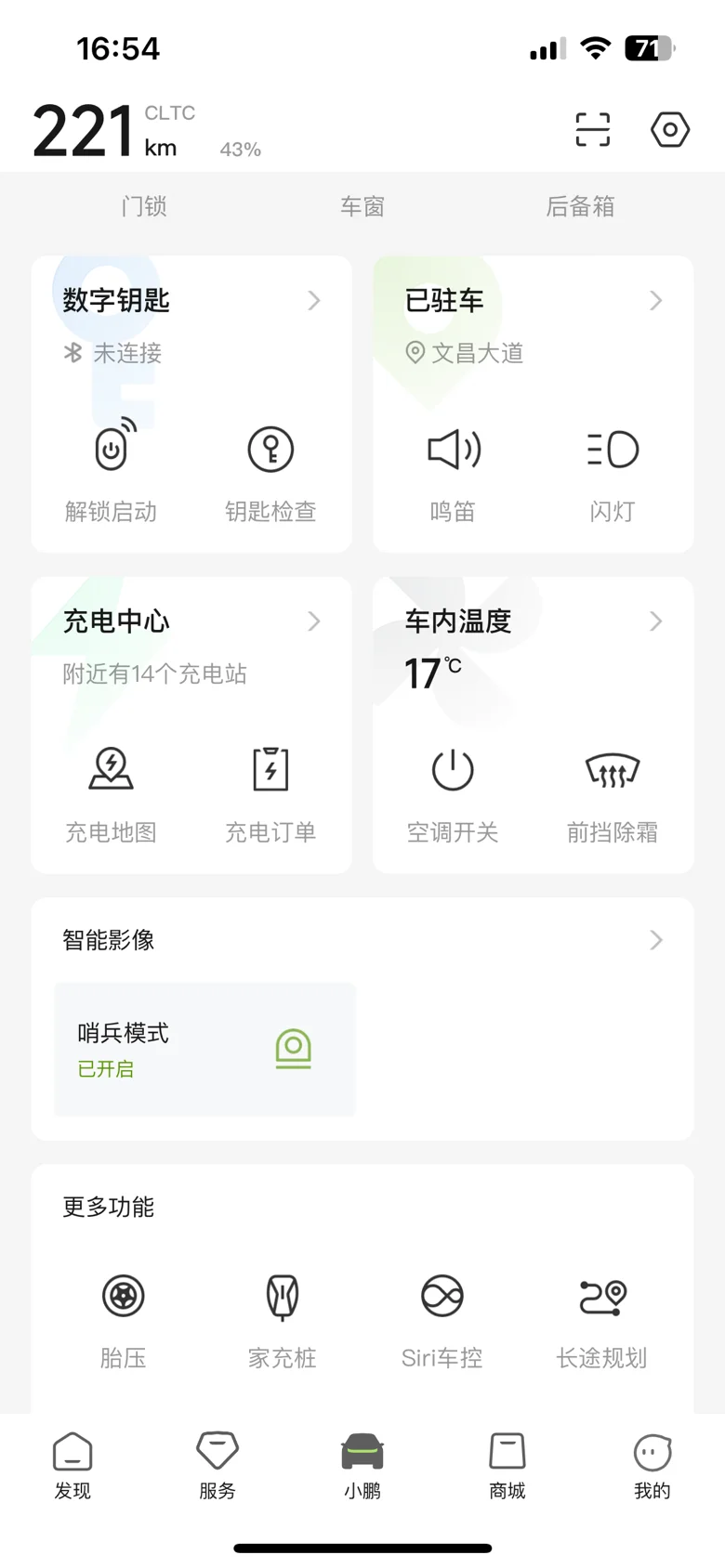Turn on 前挡除霜 windshield defrost

point(613,793)
